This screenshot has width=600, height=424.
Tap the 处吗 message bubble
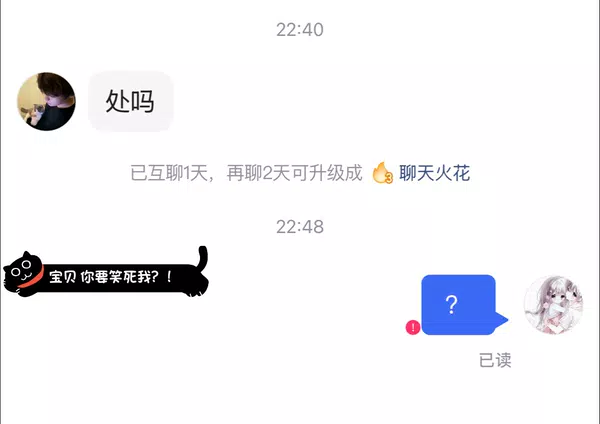131,101
